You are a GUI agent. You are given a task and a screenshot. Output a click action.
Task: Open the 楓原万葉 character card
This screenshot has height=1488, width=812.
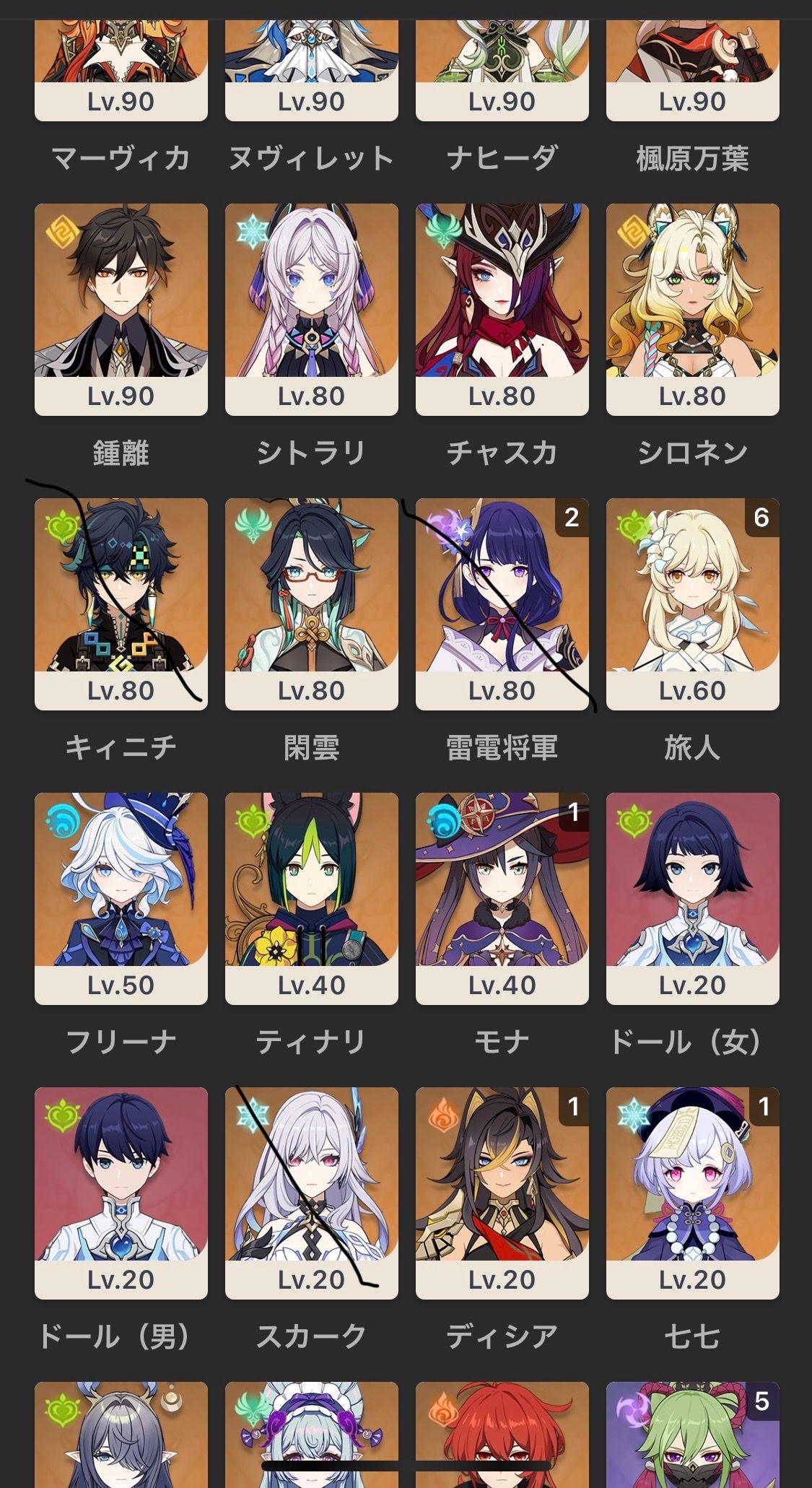[693, 71]
